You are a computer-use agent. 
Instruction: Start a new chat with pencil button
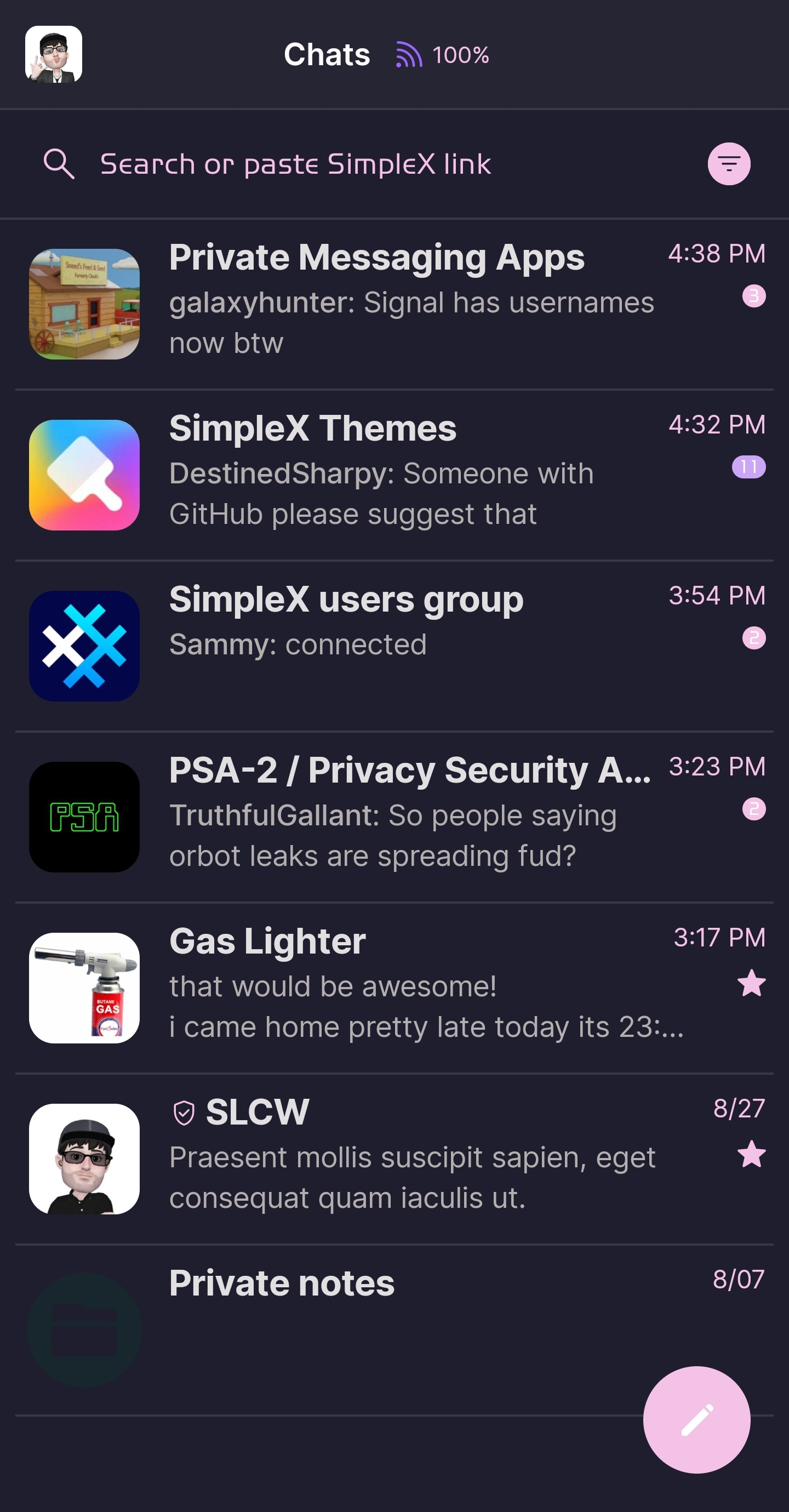696,1419
